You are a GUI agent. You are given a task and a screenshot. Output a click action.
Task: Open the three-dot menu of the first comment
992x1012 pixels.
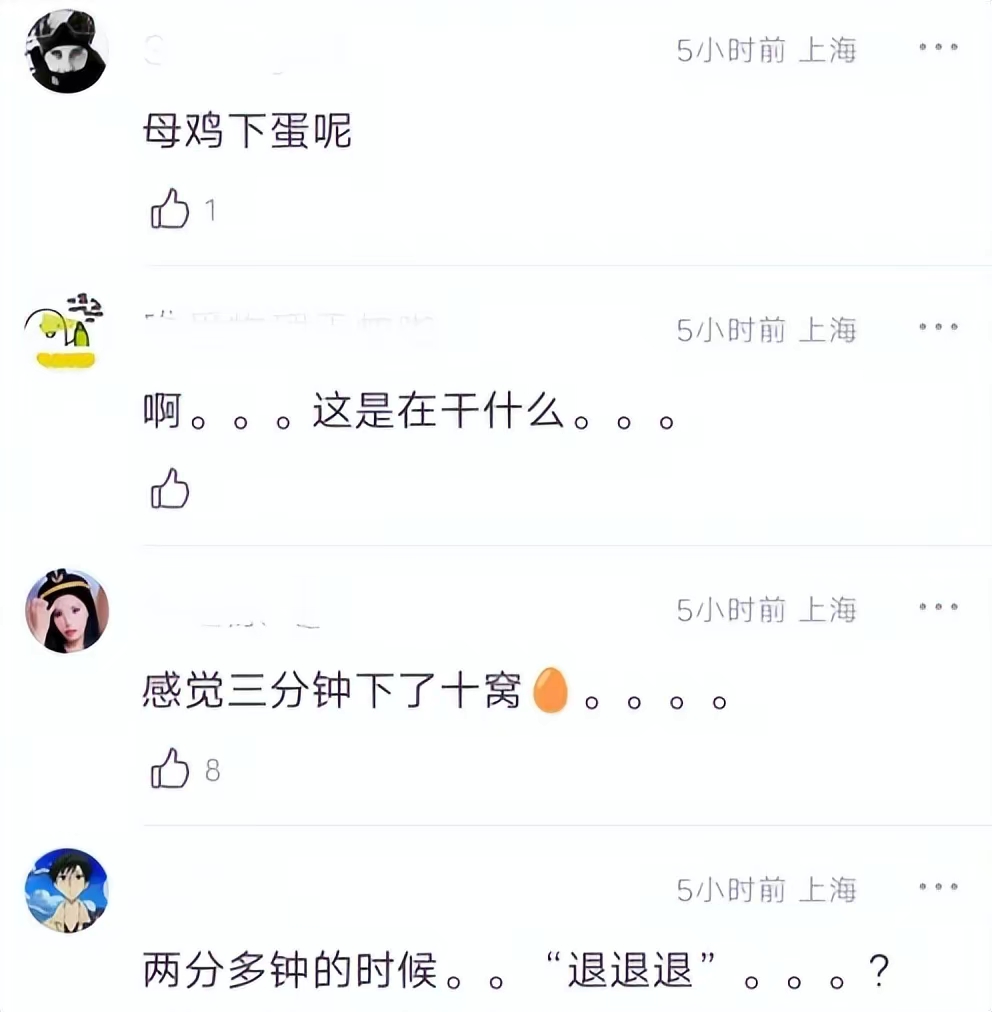(938, 46)
